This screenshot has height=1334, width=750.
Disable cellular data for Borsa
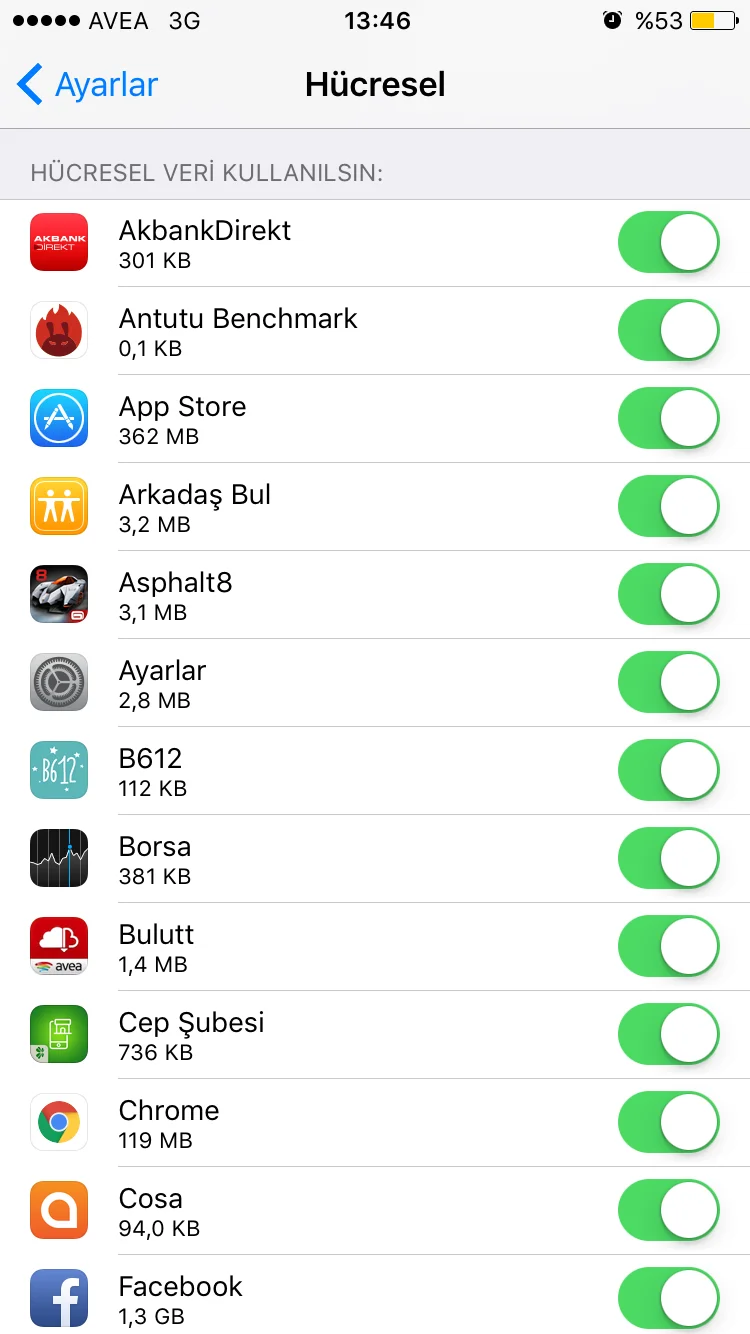coord(668,859)
